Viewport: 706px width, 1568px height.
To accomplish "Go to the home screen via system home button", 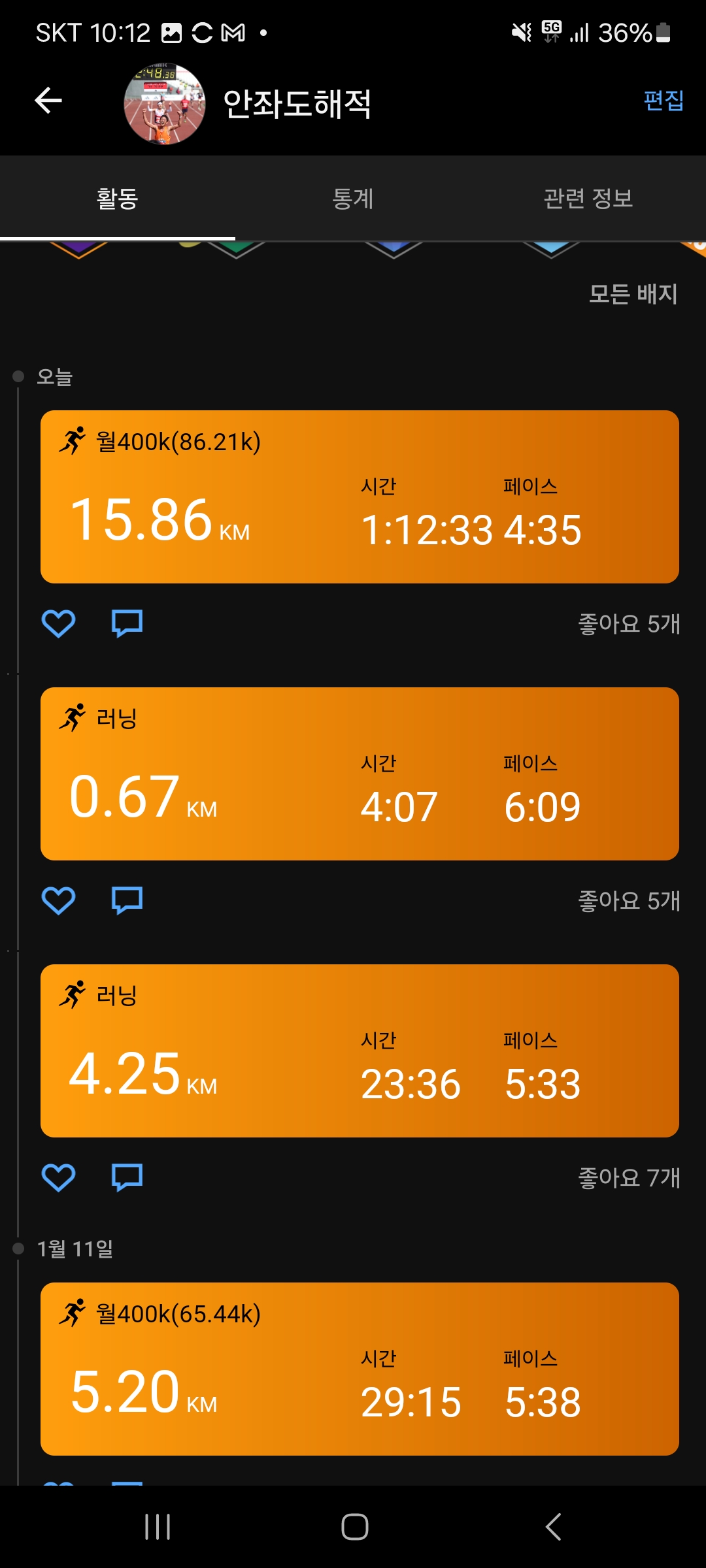I will 354,1527.
